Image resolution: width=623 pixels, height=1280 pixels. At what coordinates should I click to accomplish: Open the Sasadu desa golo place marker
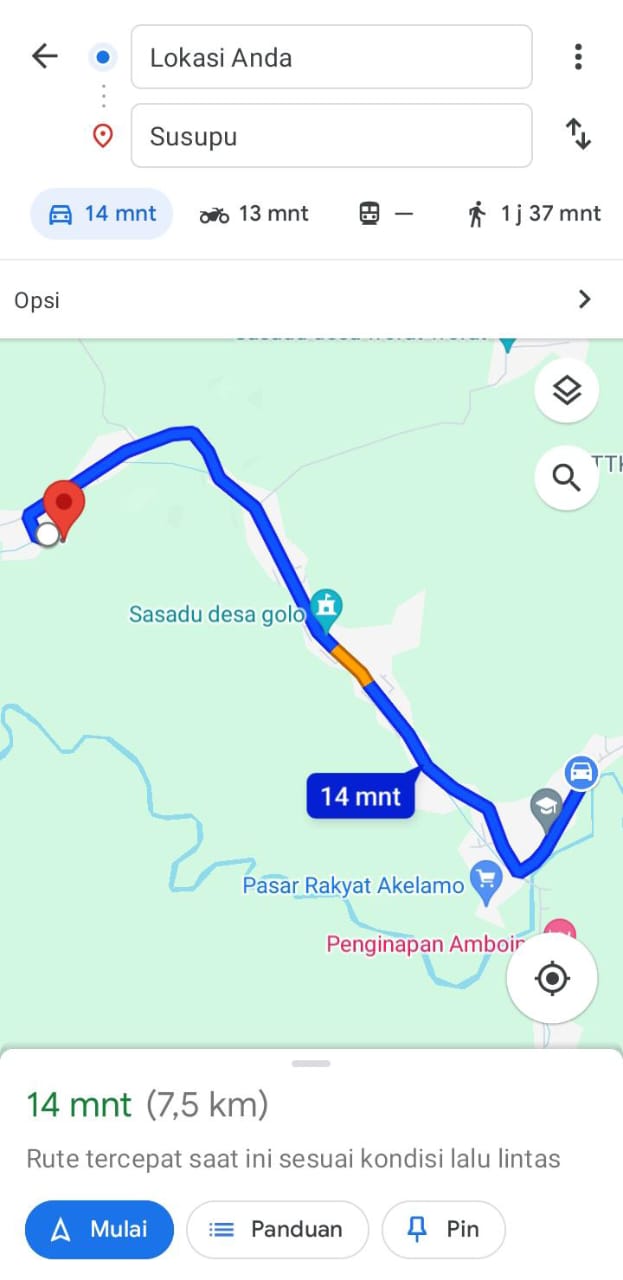tap(326, 606)
